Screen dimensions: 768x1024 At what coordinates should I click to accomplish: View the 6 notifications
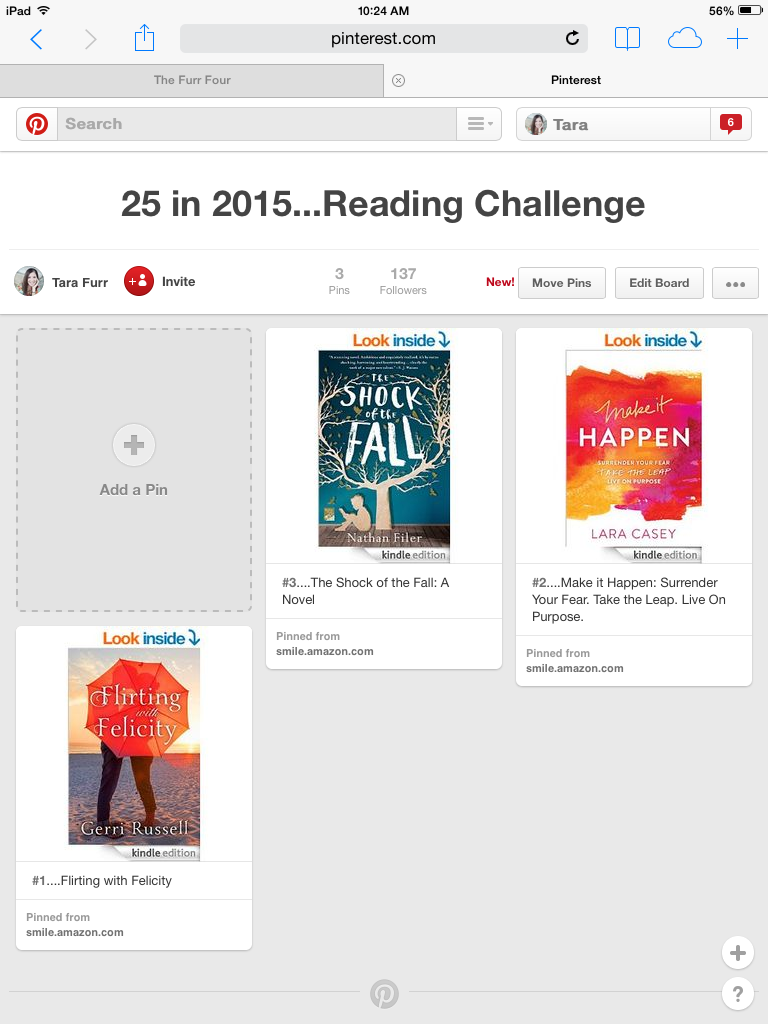[731, 124]
